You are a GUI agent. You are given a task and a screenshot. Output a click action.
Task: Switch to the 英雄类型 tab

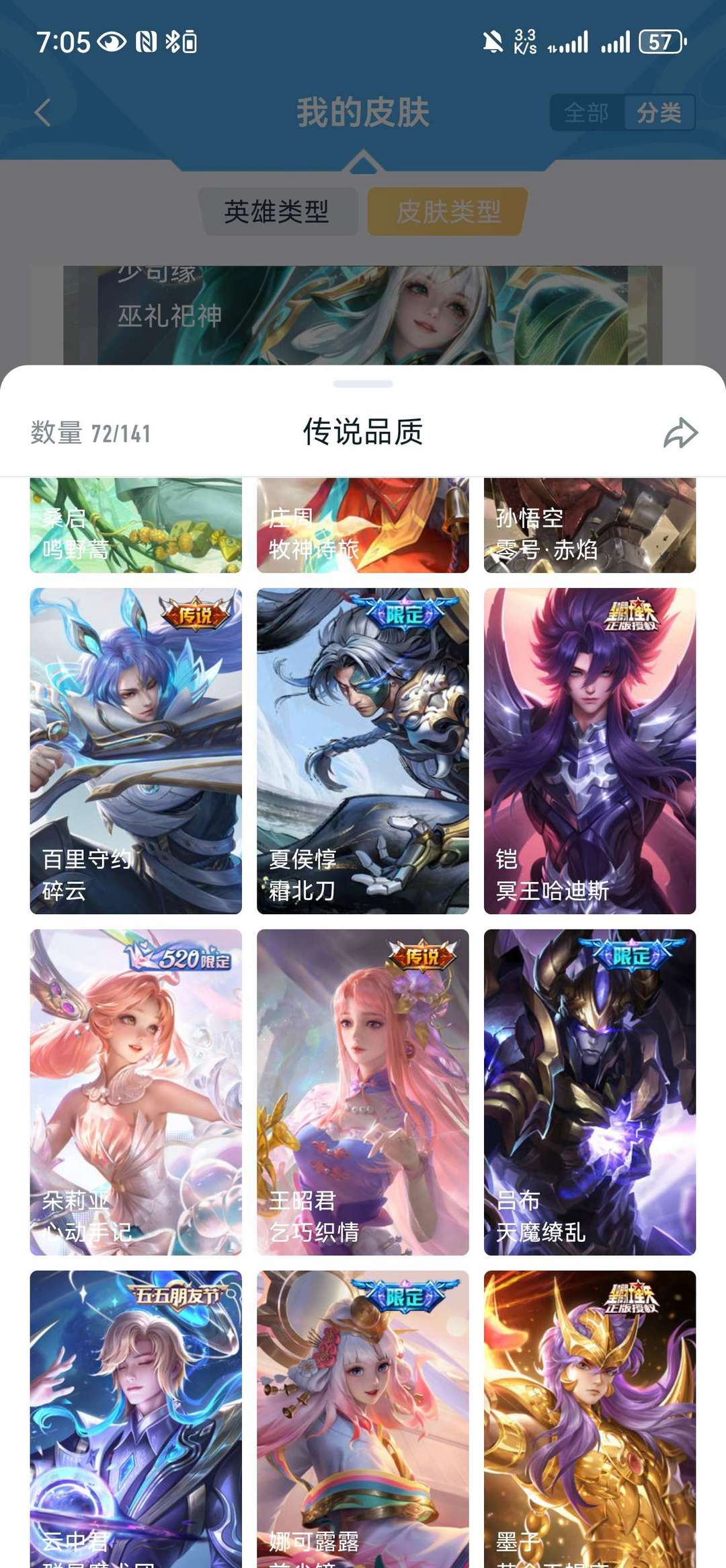coord(280,211)
